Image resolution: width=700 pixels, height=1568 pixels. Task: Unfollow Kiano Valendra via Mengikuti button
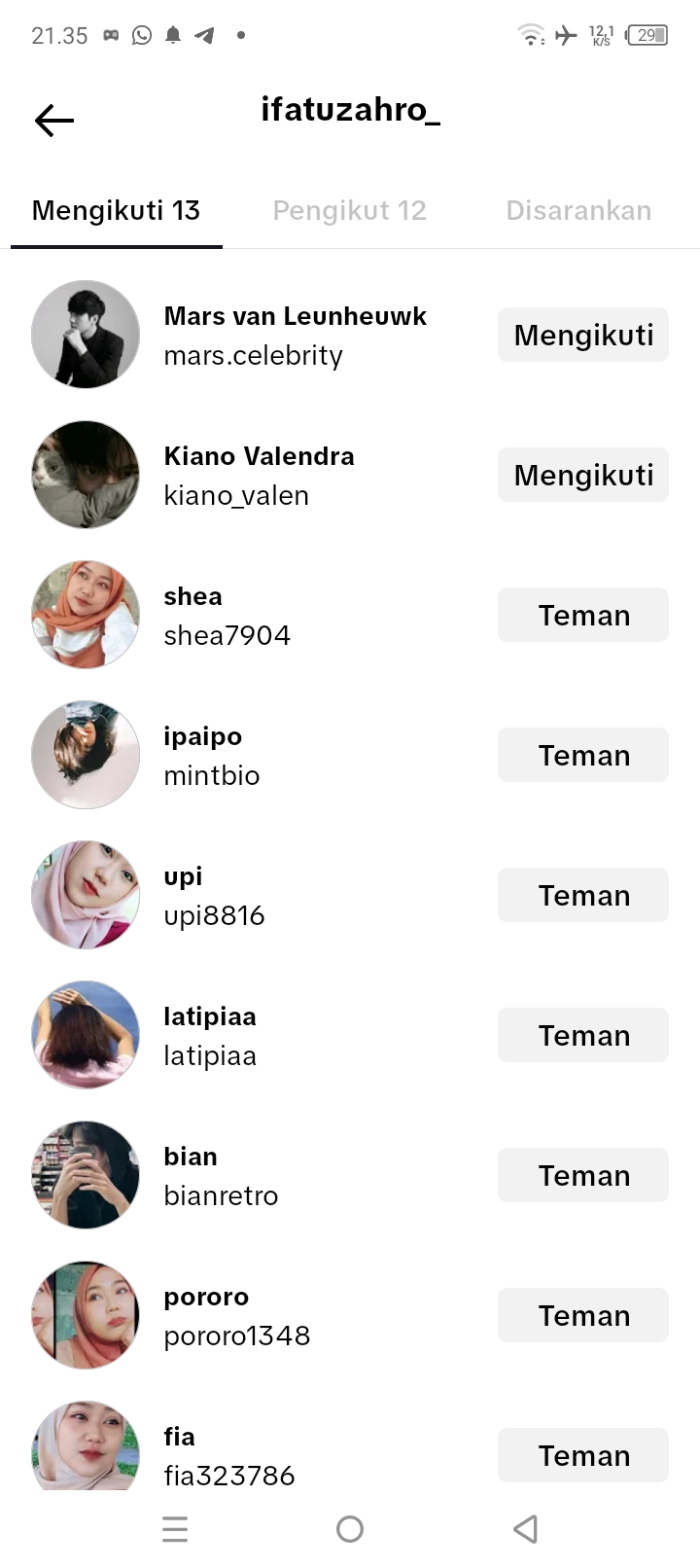(x=583, y=476)
